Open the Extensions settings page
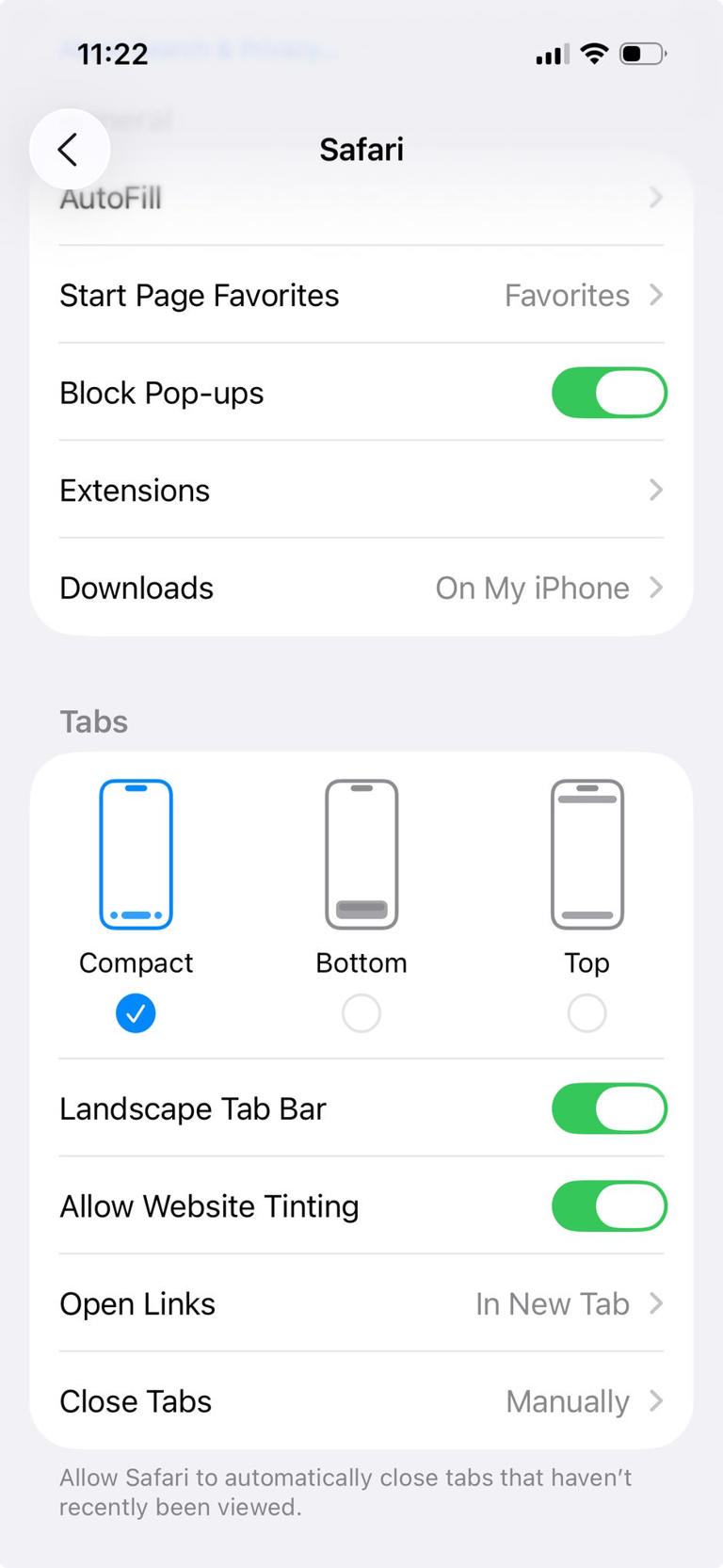This screenshot has height=1568, width=723. [361, 490]
